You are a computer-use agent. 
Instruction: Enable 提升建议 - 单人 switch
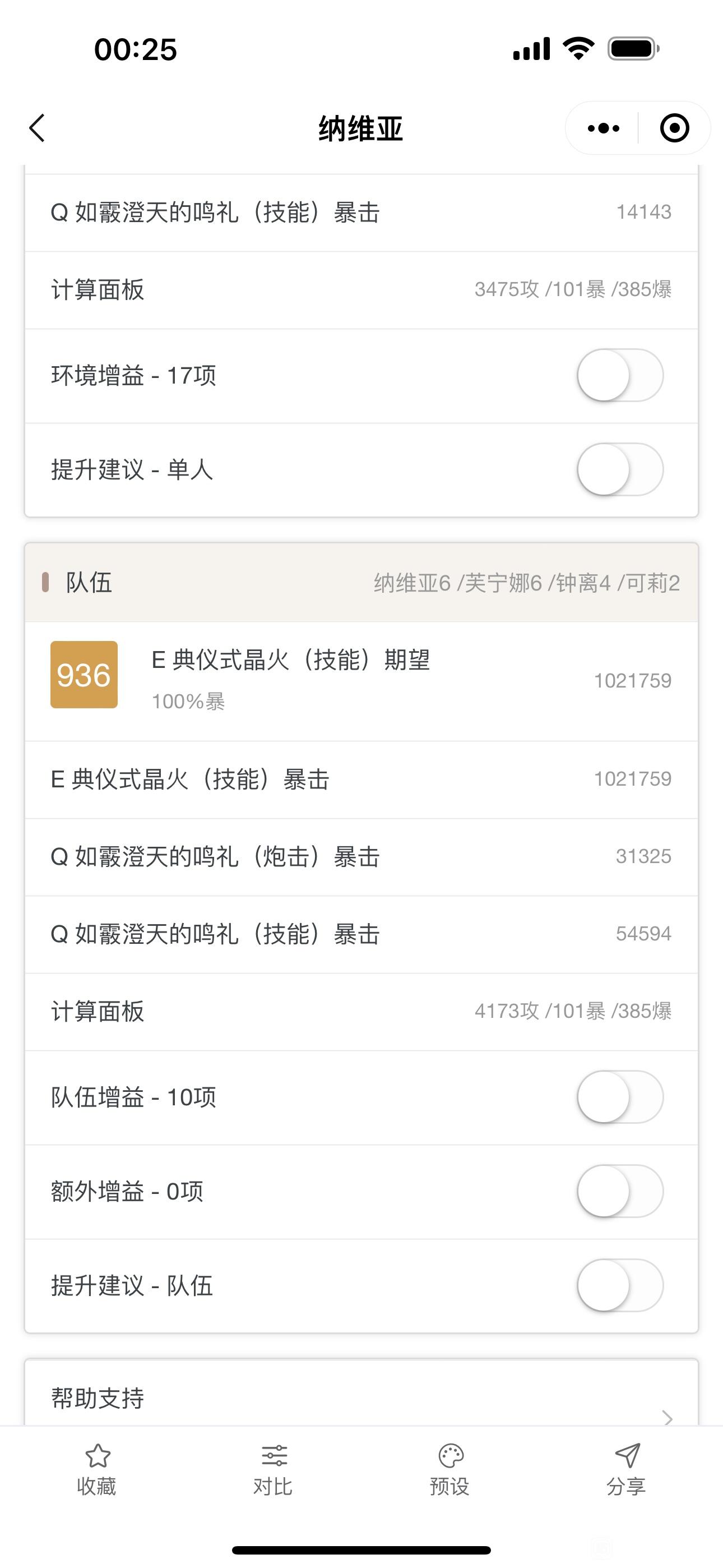[x=619, y=469]
